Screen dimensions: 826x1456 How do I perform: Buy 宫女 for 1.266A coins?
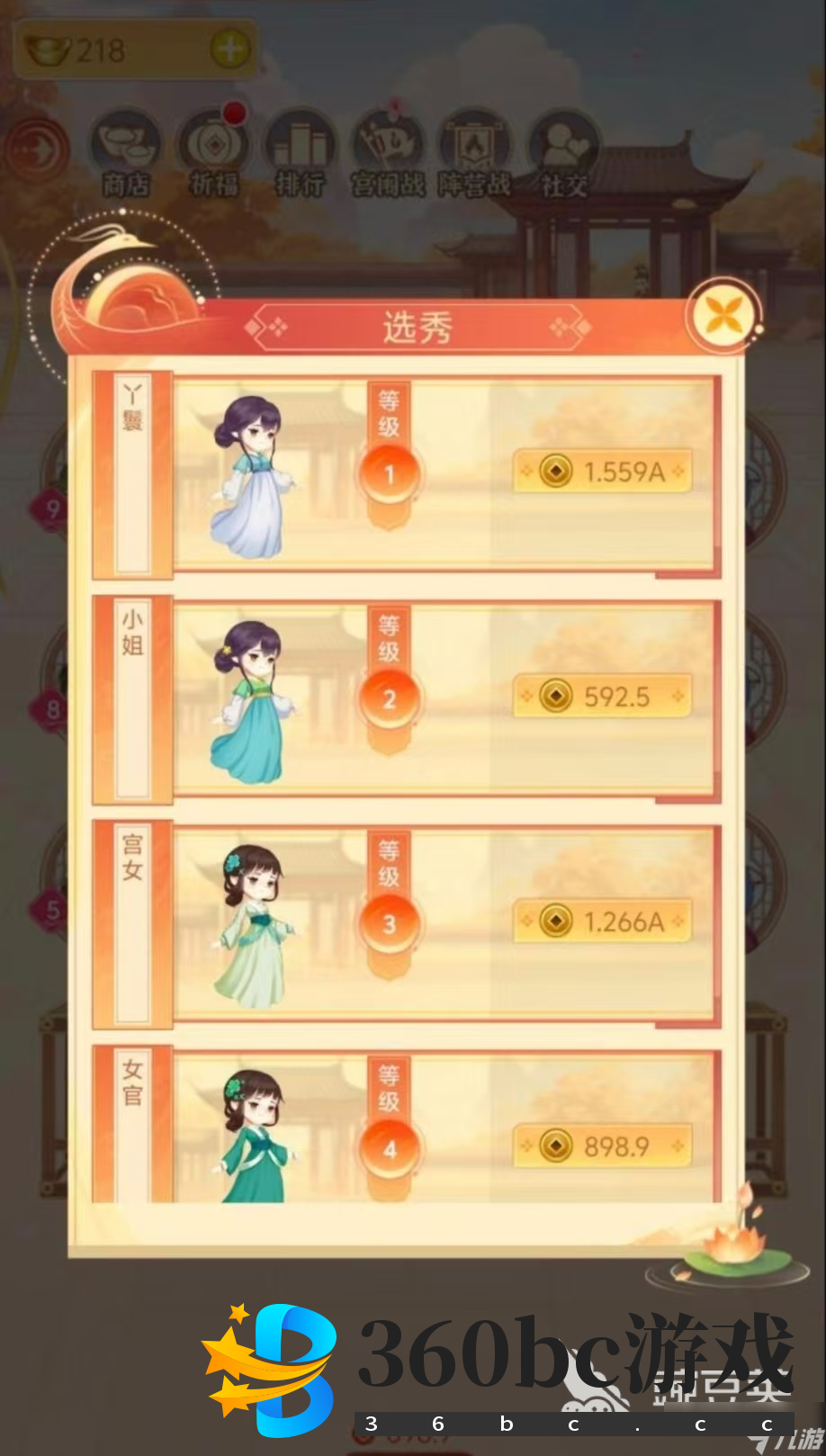[603, 921]
